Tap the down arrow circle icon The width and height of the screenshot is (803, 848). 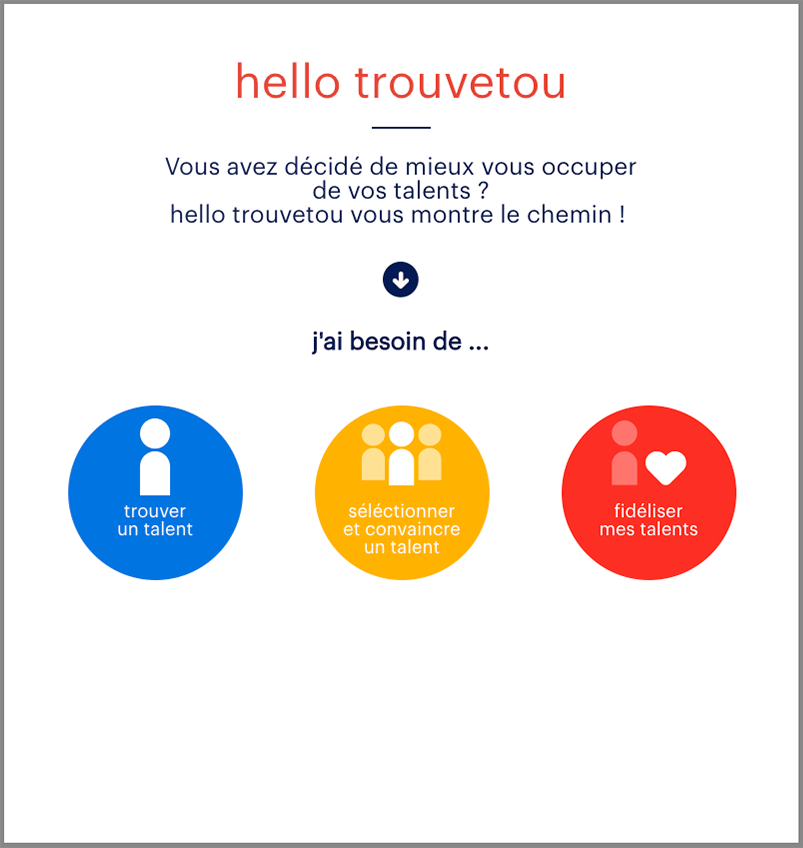401,280
